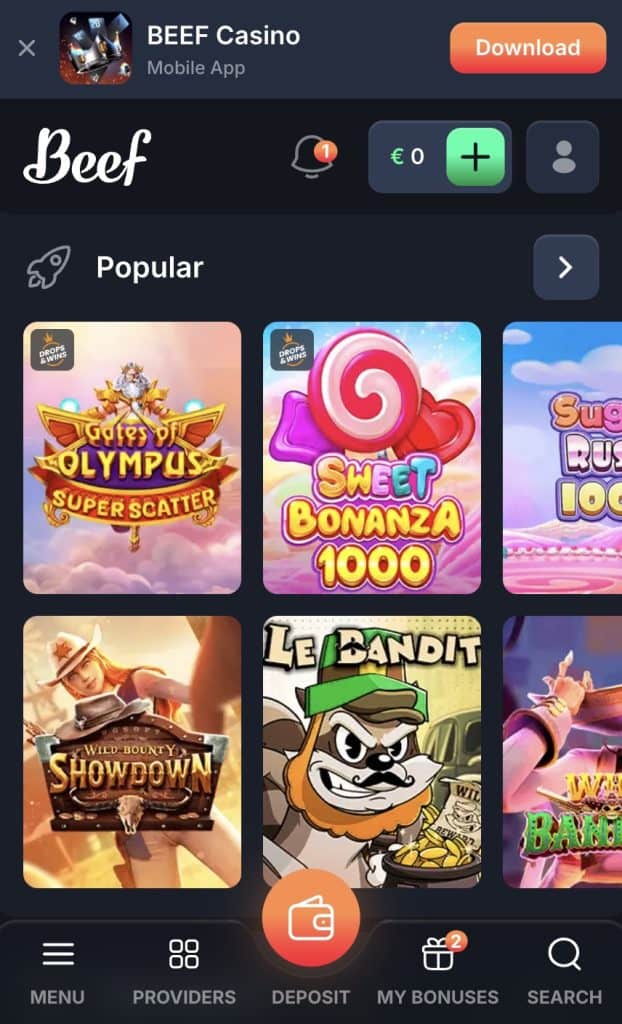
Task: View My Bonuses
Action: [437, 971]
